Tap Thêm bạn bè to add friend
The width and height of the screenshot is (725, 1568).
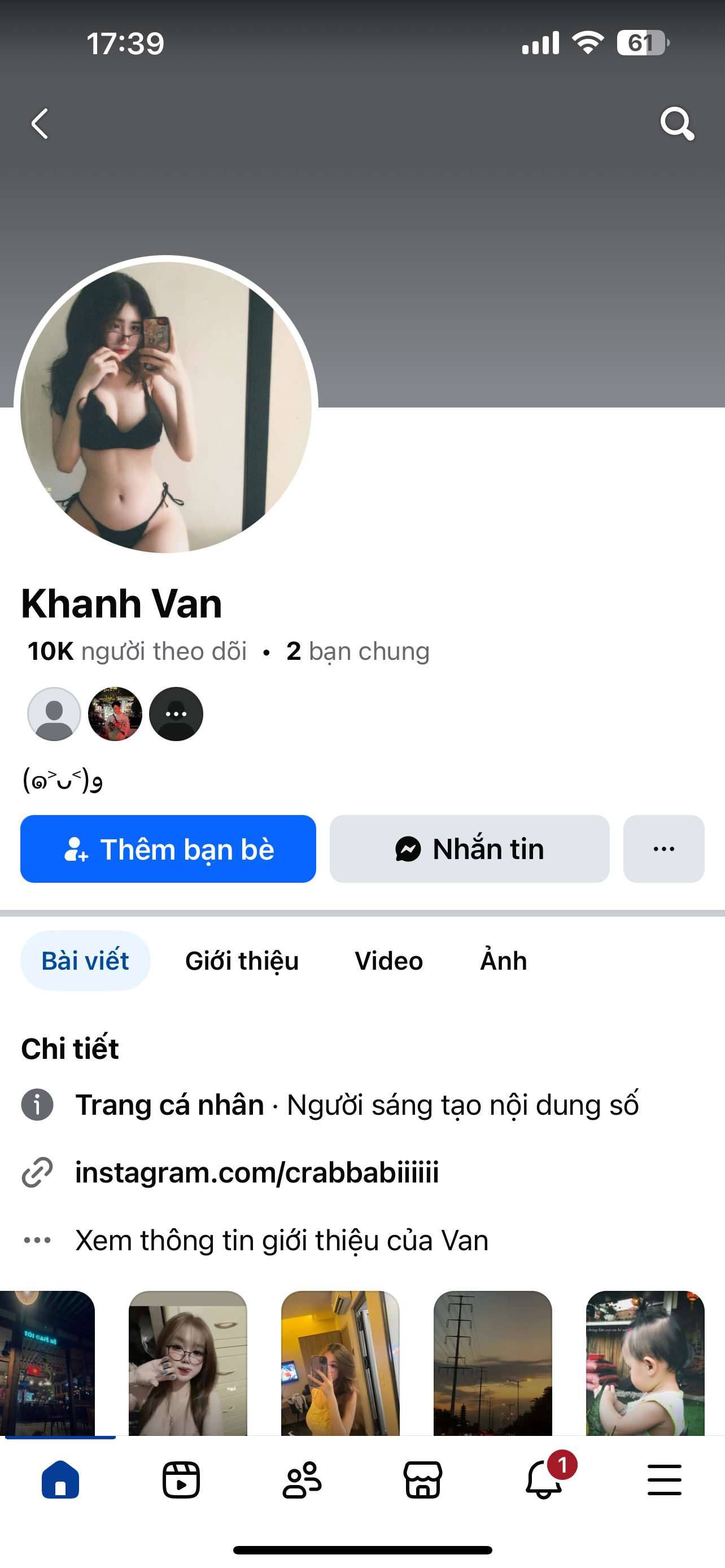tap(168, 848)
